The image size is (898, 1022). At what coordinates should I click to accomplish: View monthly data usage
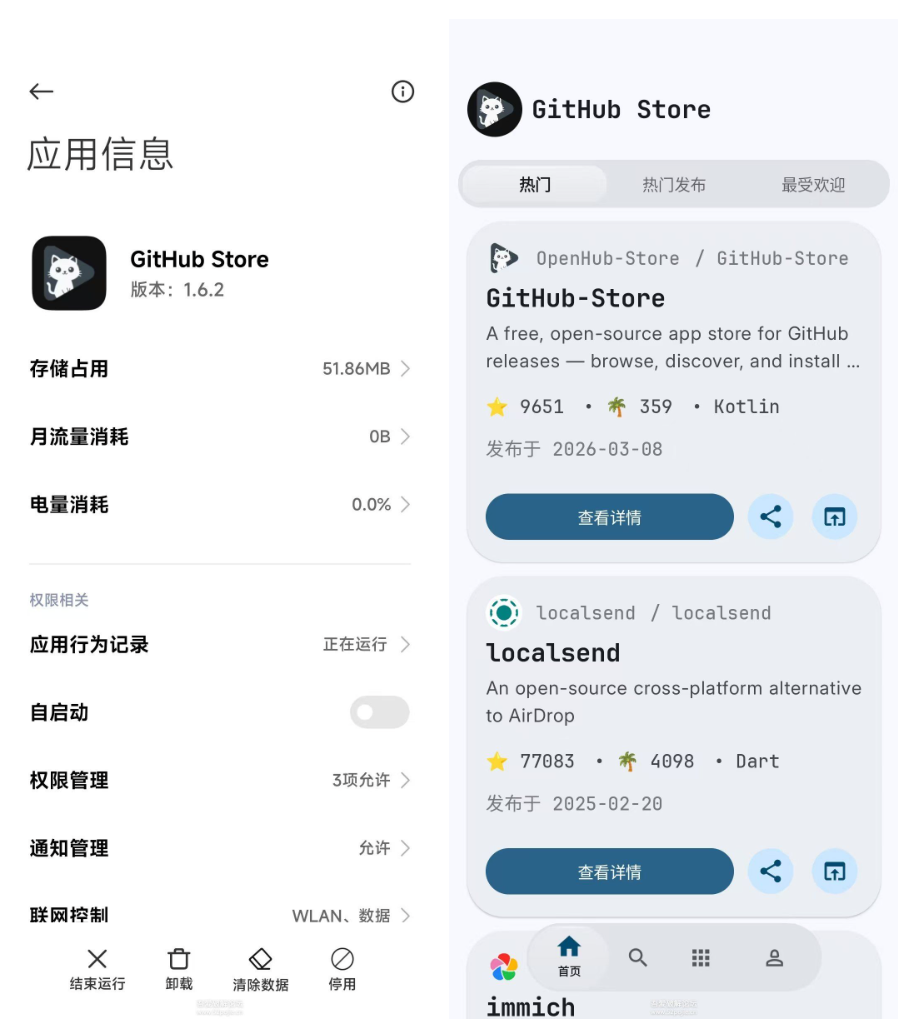[x=220, y=437]
